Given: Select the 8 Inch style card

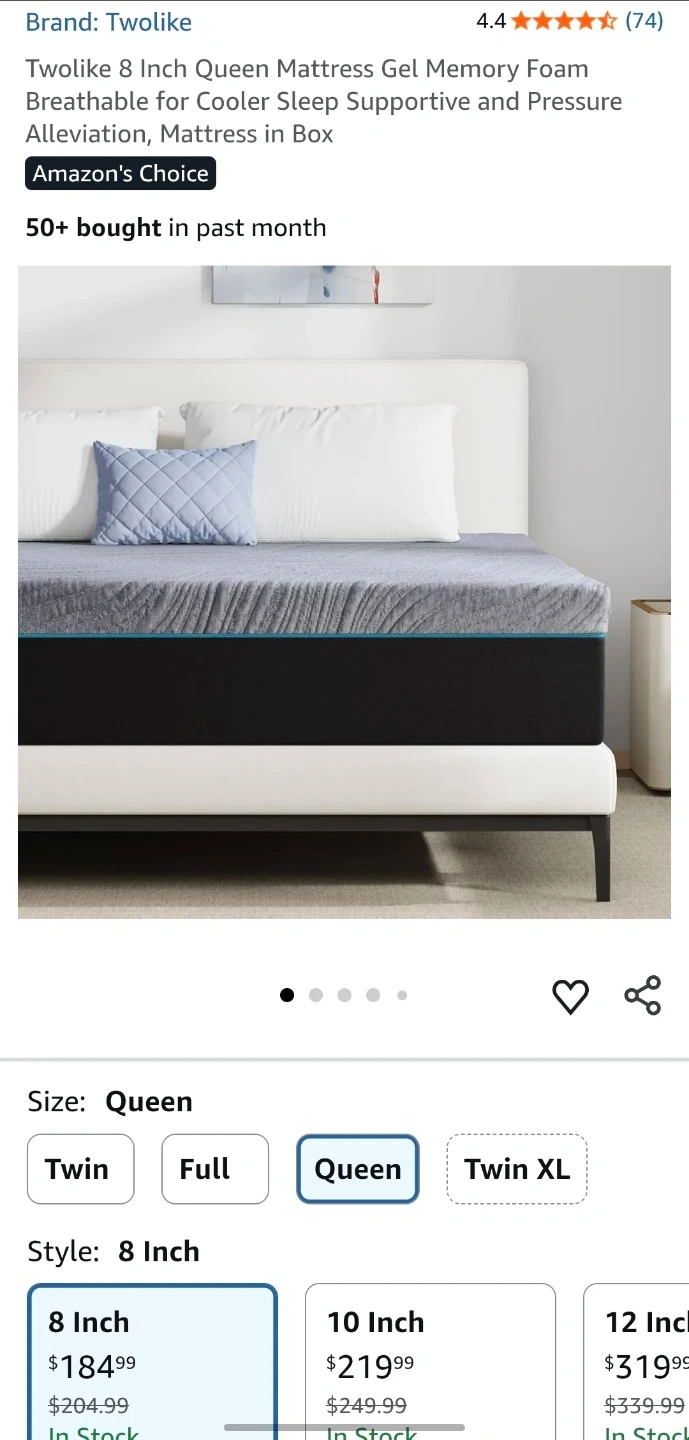Looking at the screenshot, I should coord(152,1360).
